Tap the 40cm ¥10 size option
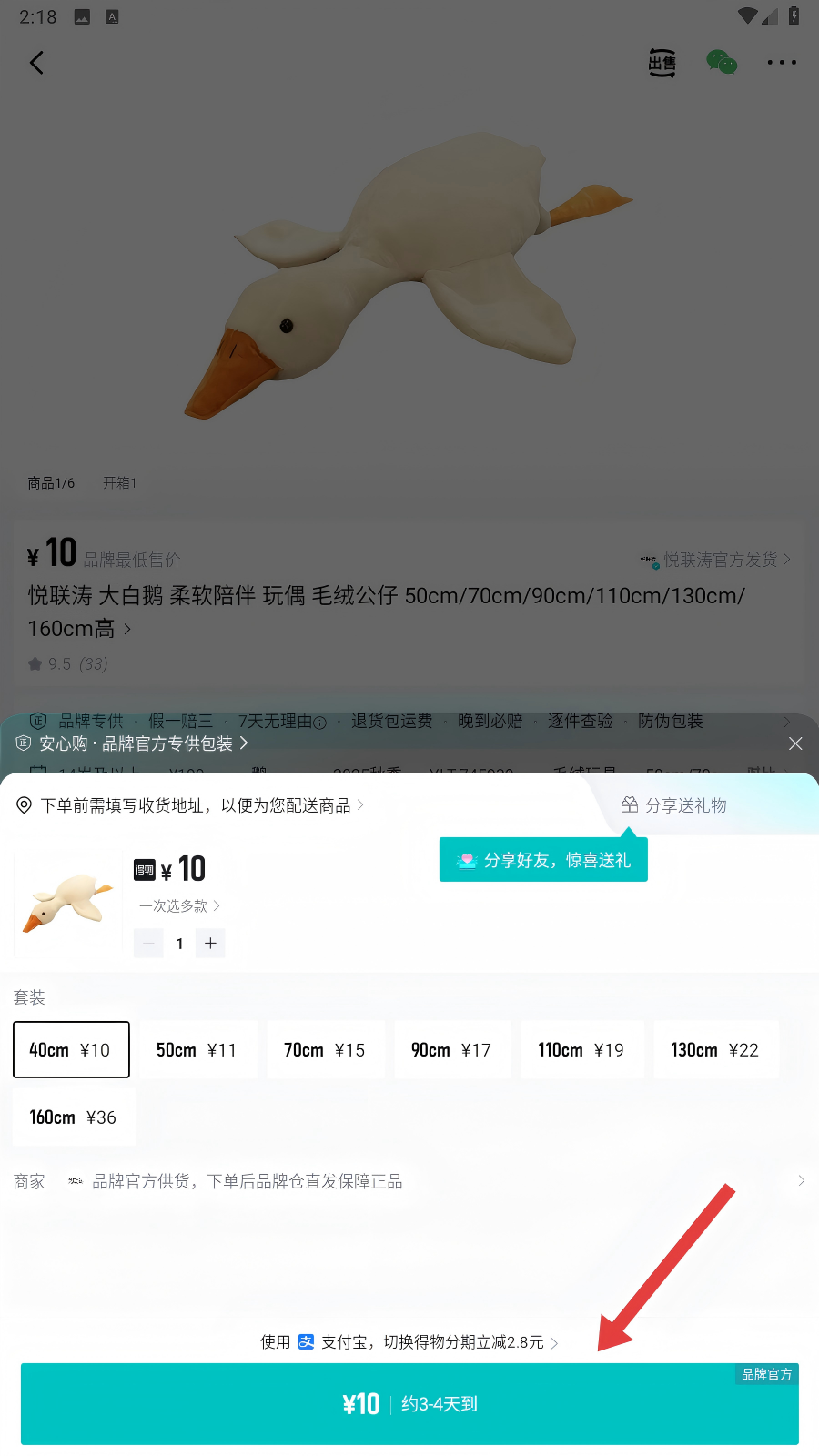Viewport: 819px width, 1456px height. pos(71,1049)
